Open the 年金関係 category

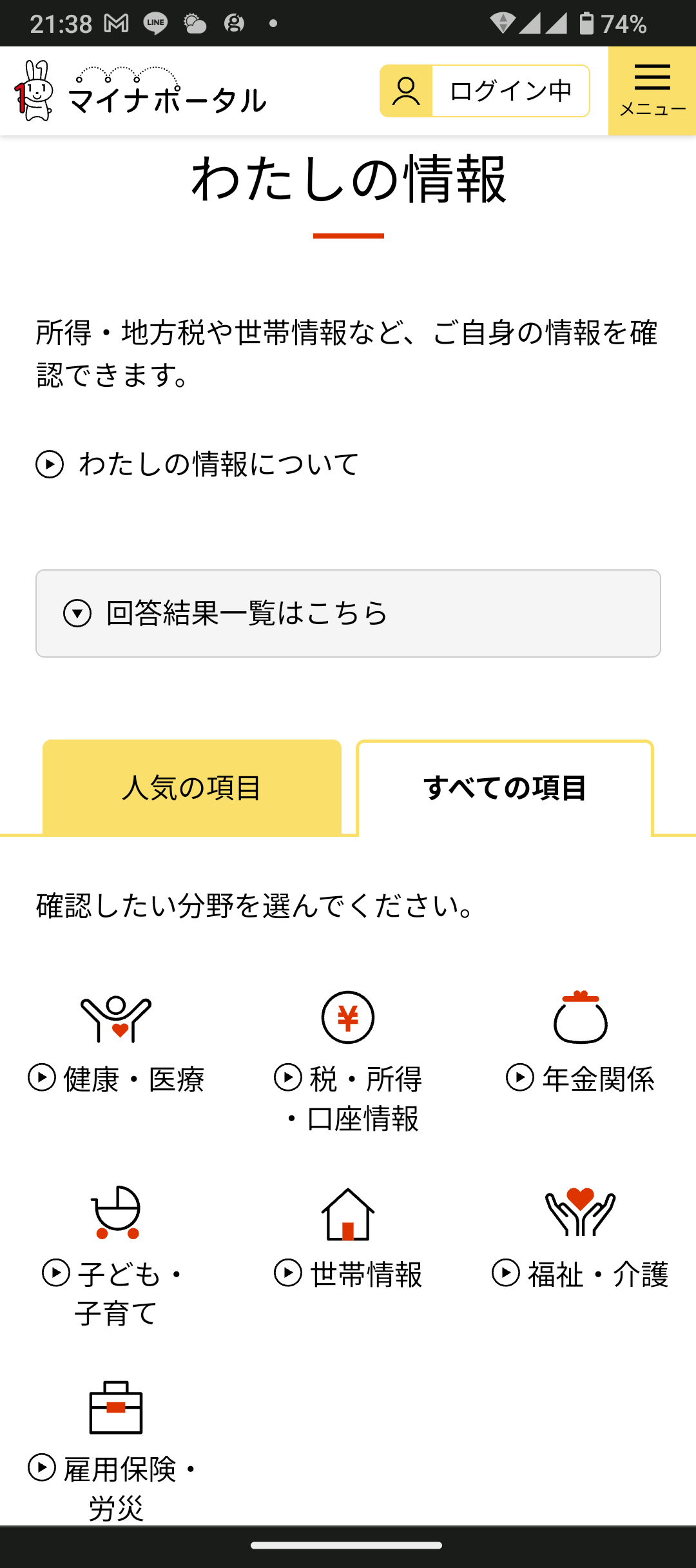[580, 1043]
